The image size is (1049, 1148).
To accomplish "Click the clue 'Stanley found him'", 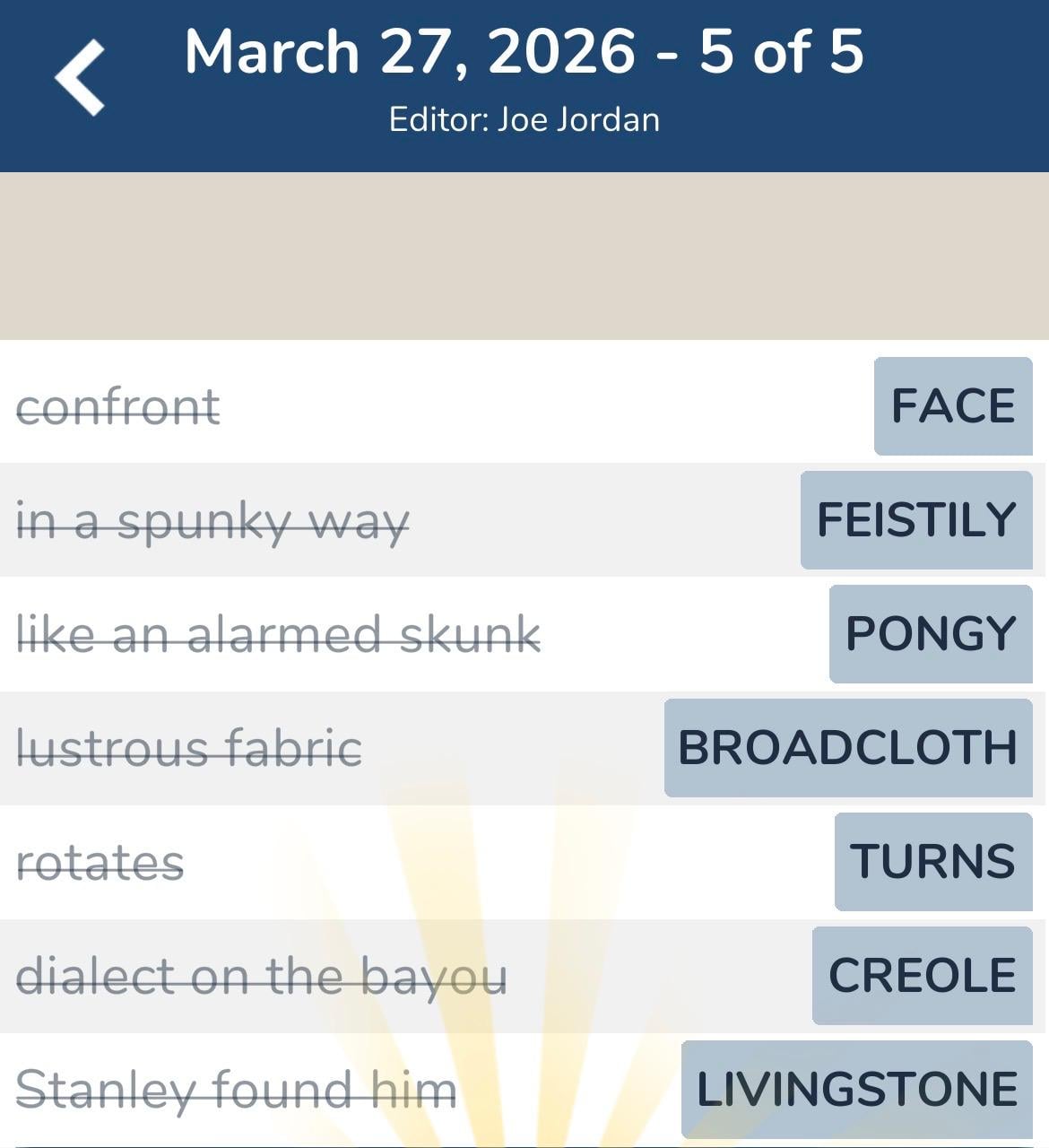I will pos(238,1089).
